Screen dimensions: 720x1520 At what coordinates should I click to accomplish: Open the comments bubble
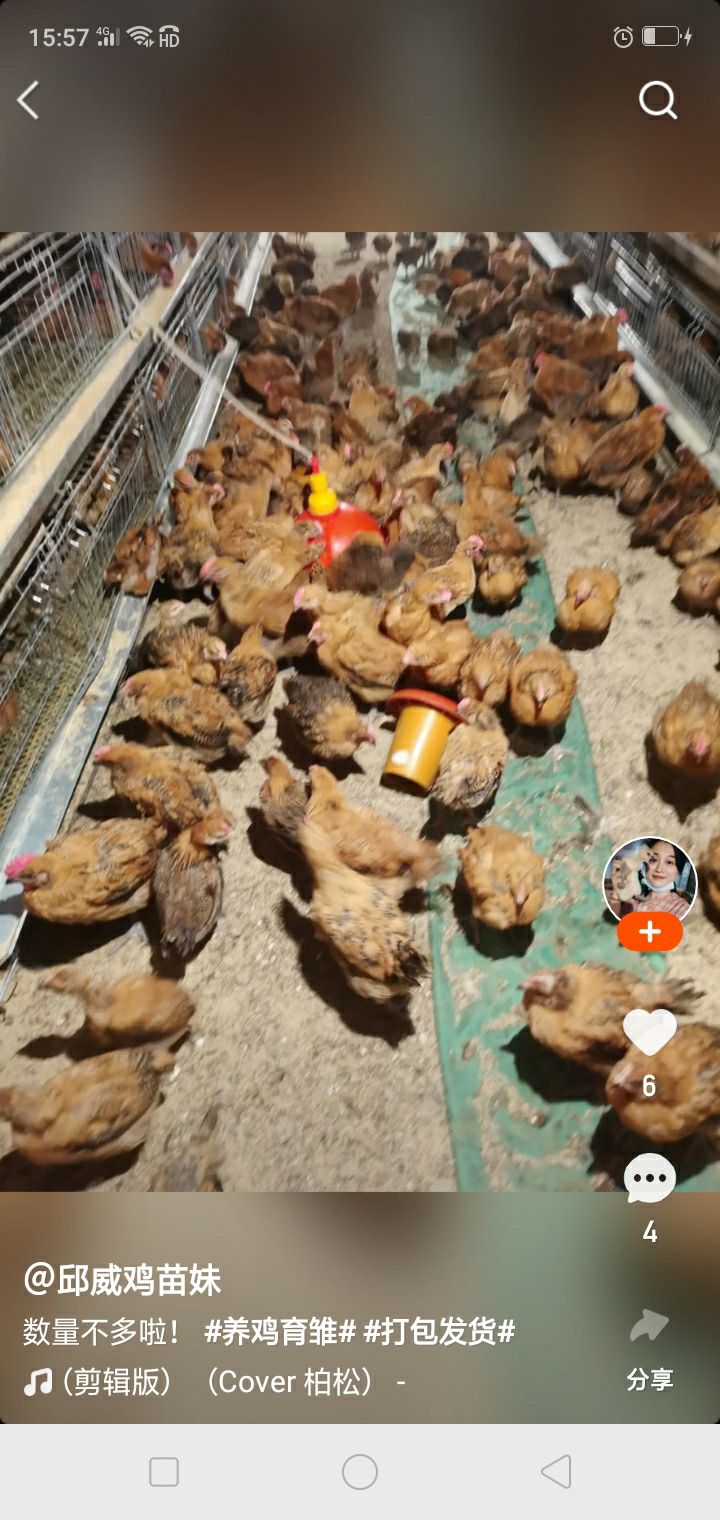649,1180
